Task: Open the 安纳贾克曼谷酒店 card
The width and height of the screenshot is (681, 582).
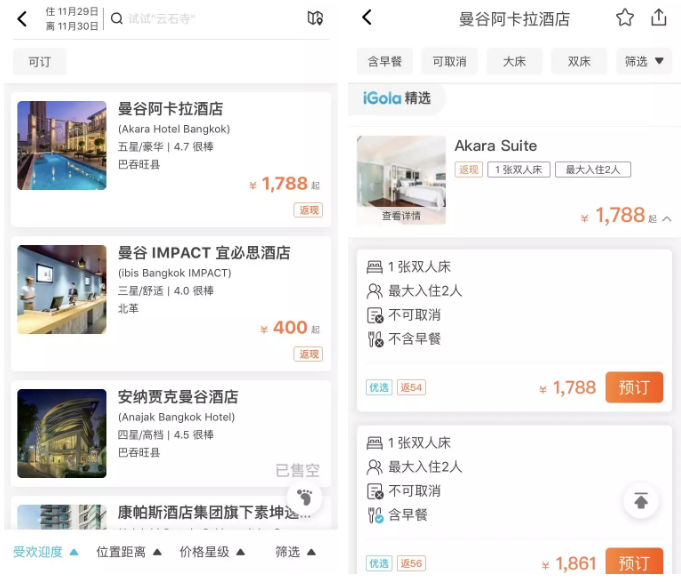Action: [x=170, y=434]
